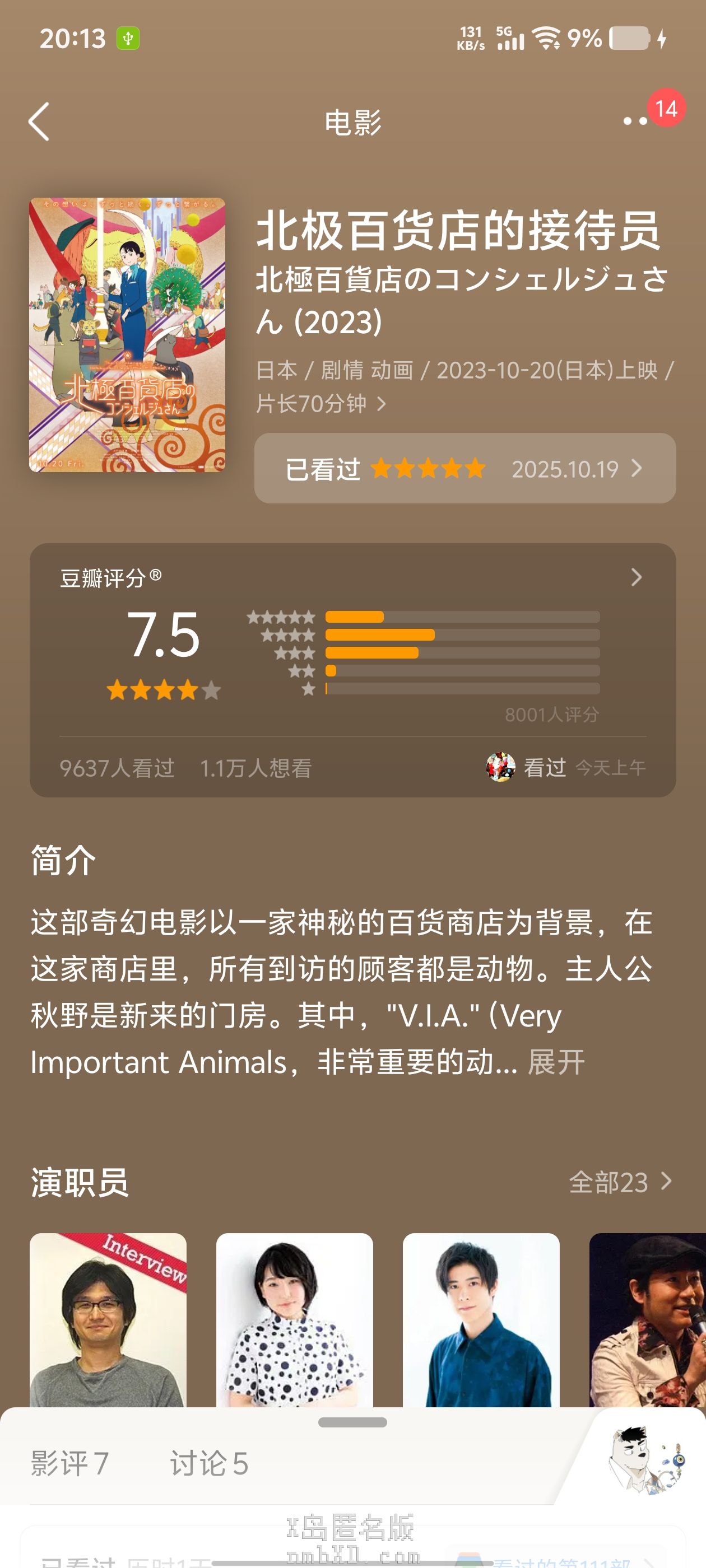This screenshot has width=706, height=1568.
Task: Open the movie poster image
Action: pyautogui.click(x=127, y=335)
